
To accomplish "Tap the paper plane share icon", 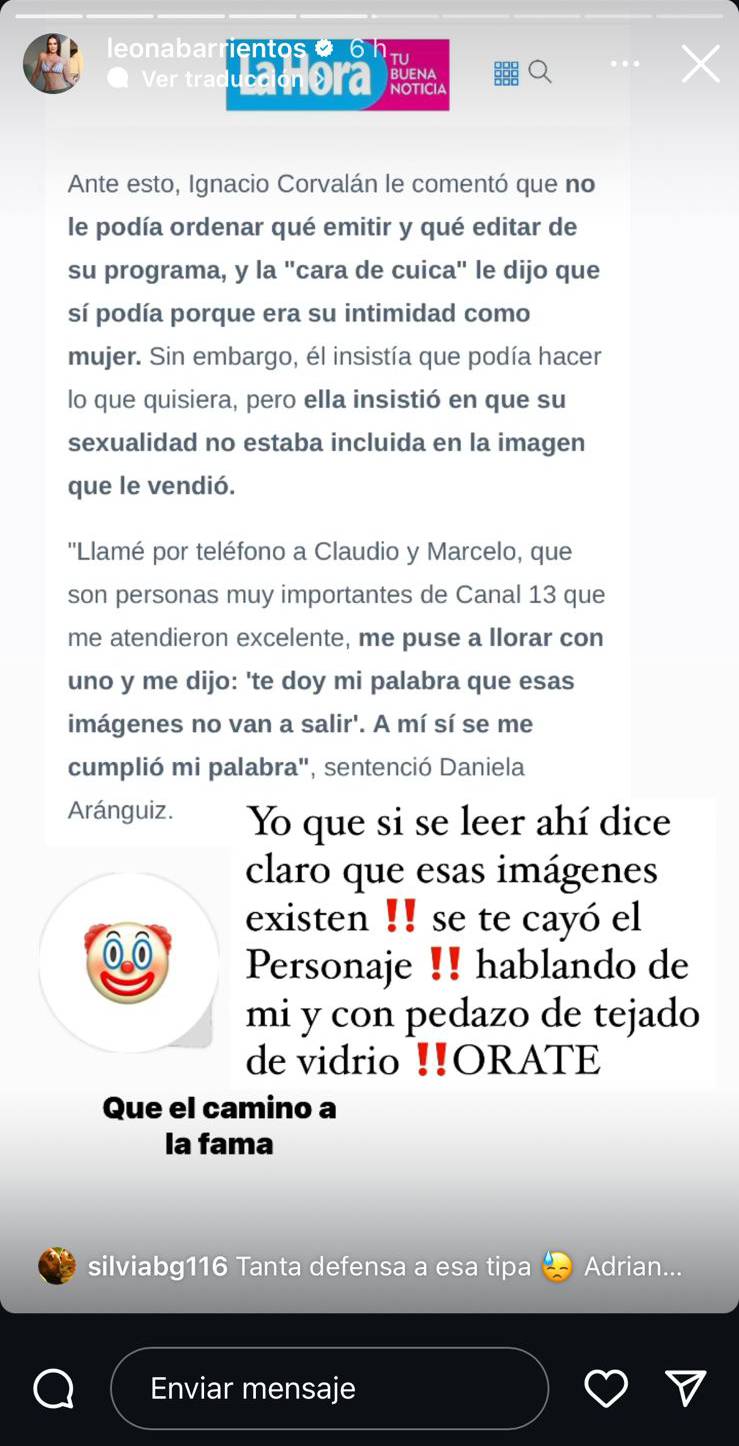I will tap(686, 1388).
